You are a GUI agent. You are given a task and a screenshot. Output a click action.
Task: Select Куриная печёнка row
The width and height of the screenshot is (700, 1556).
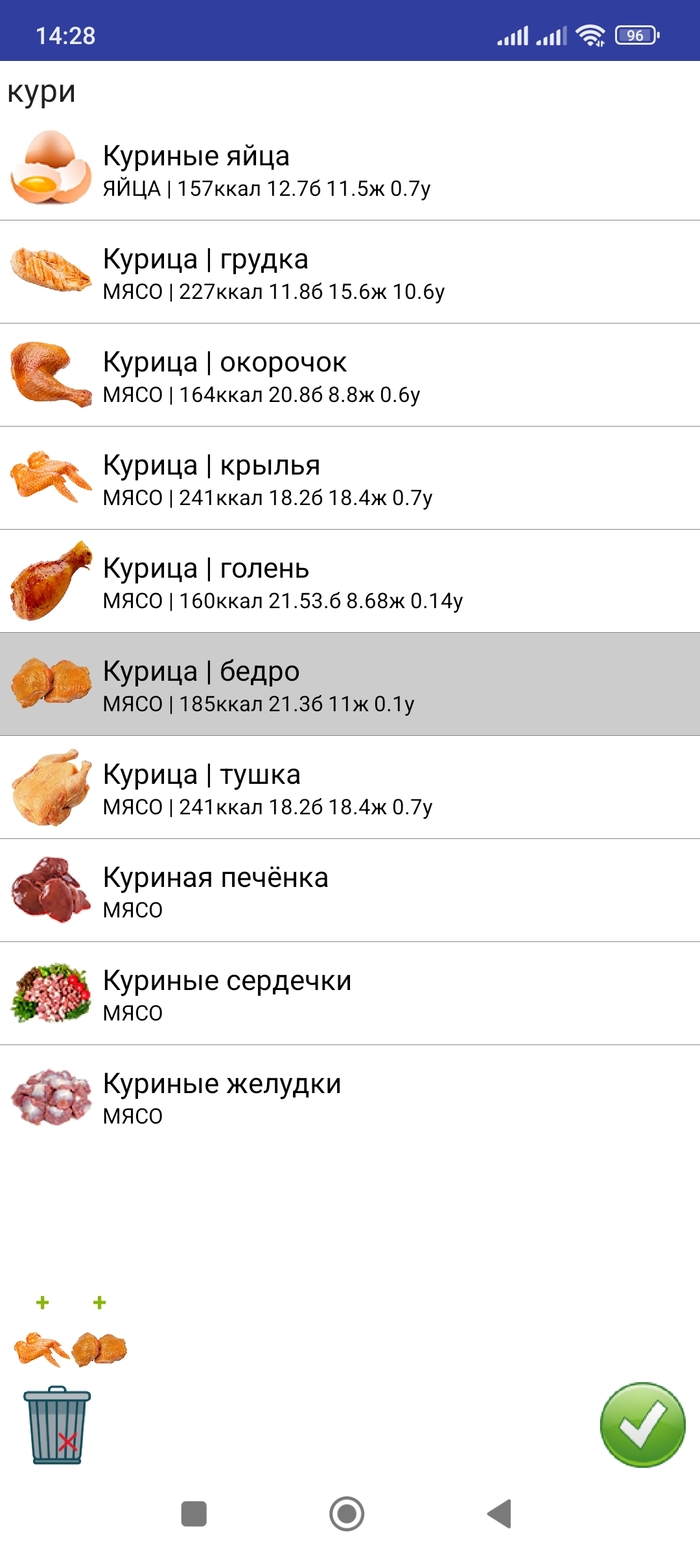(350, 890)
